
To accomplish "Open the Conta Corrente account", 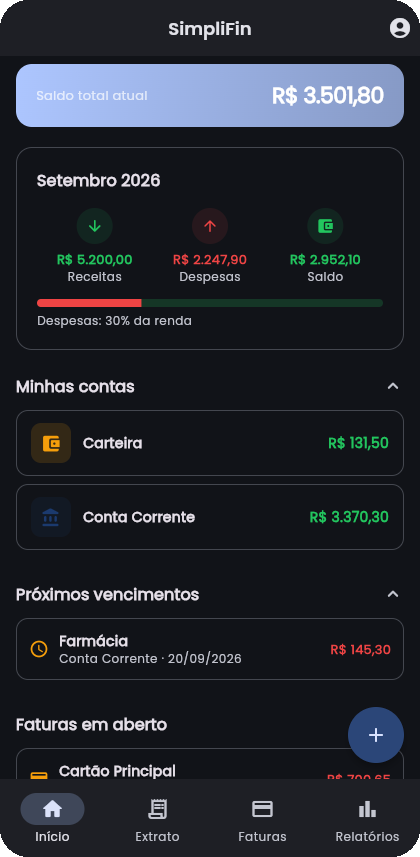I will [210, 517].
